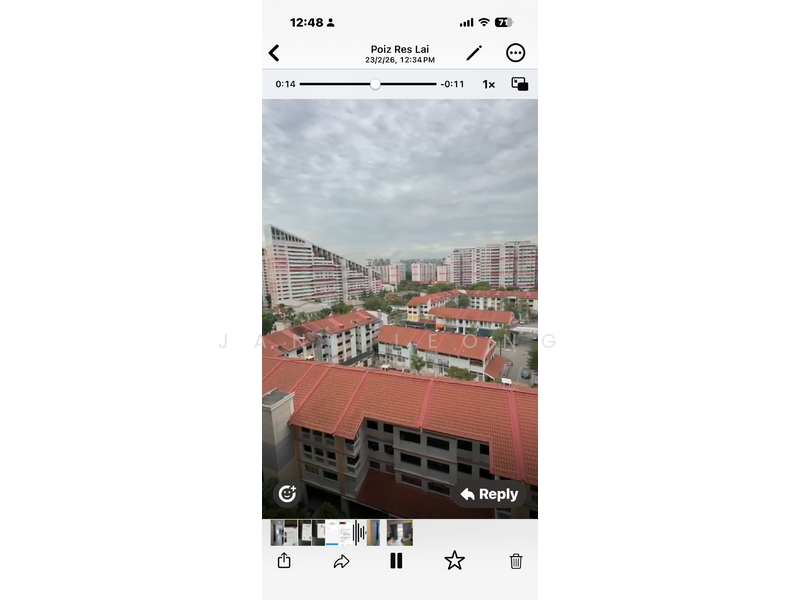The height and width of the screenshot is (600, 800).
Task: Pause the video
Action: [x=396, y=561]
